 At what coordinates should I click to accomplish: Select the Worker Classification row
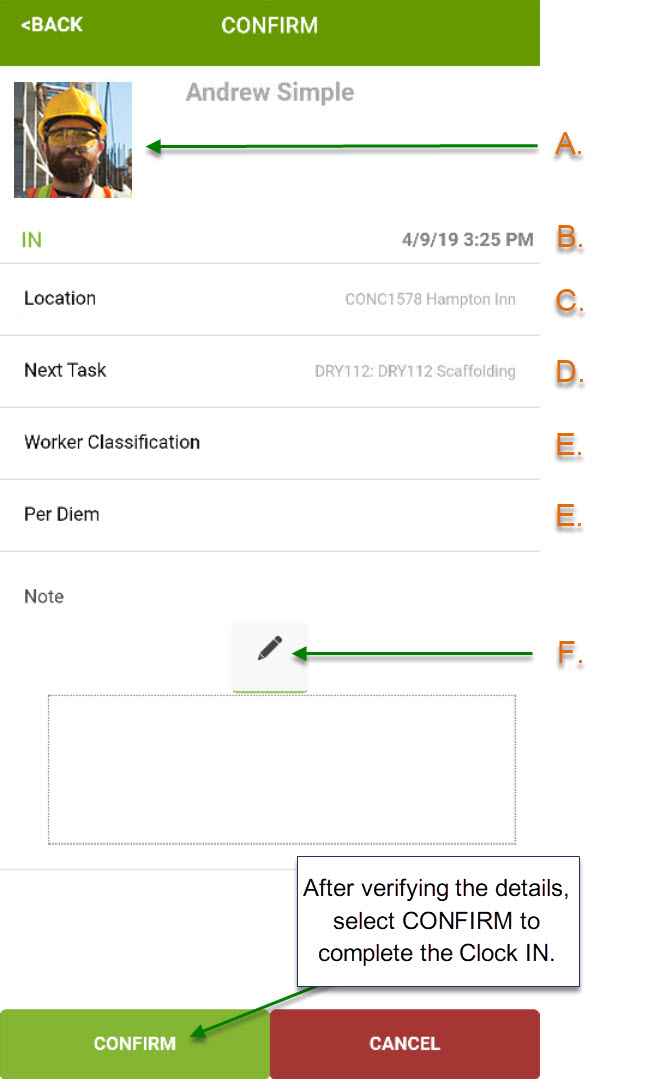coord(270,443)
